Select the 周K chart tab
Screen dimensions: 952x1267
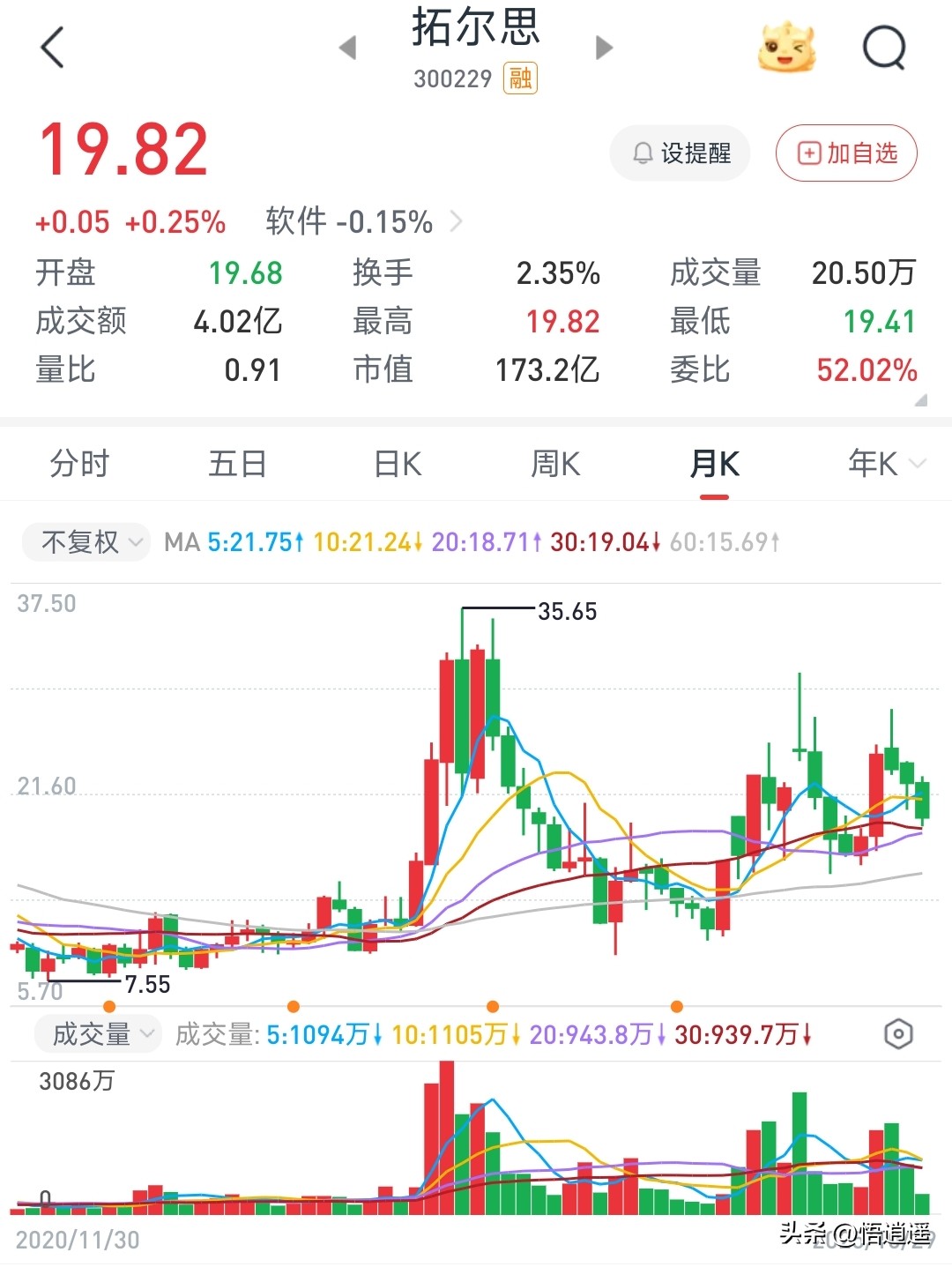pyautogui.click(x=555, y=464)
